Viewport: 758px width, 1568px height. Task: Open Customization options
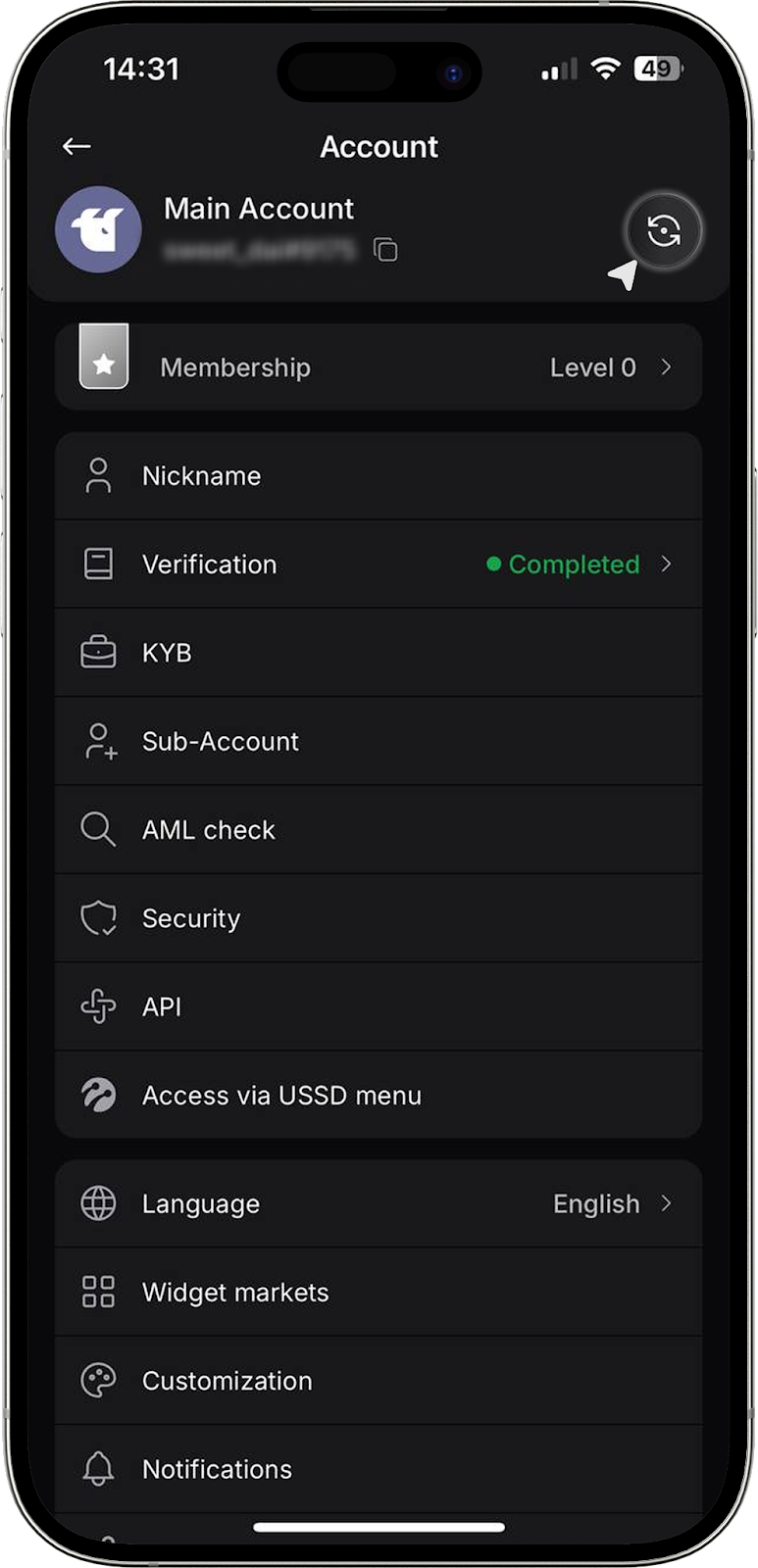click(379, 1381)
